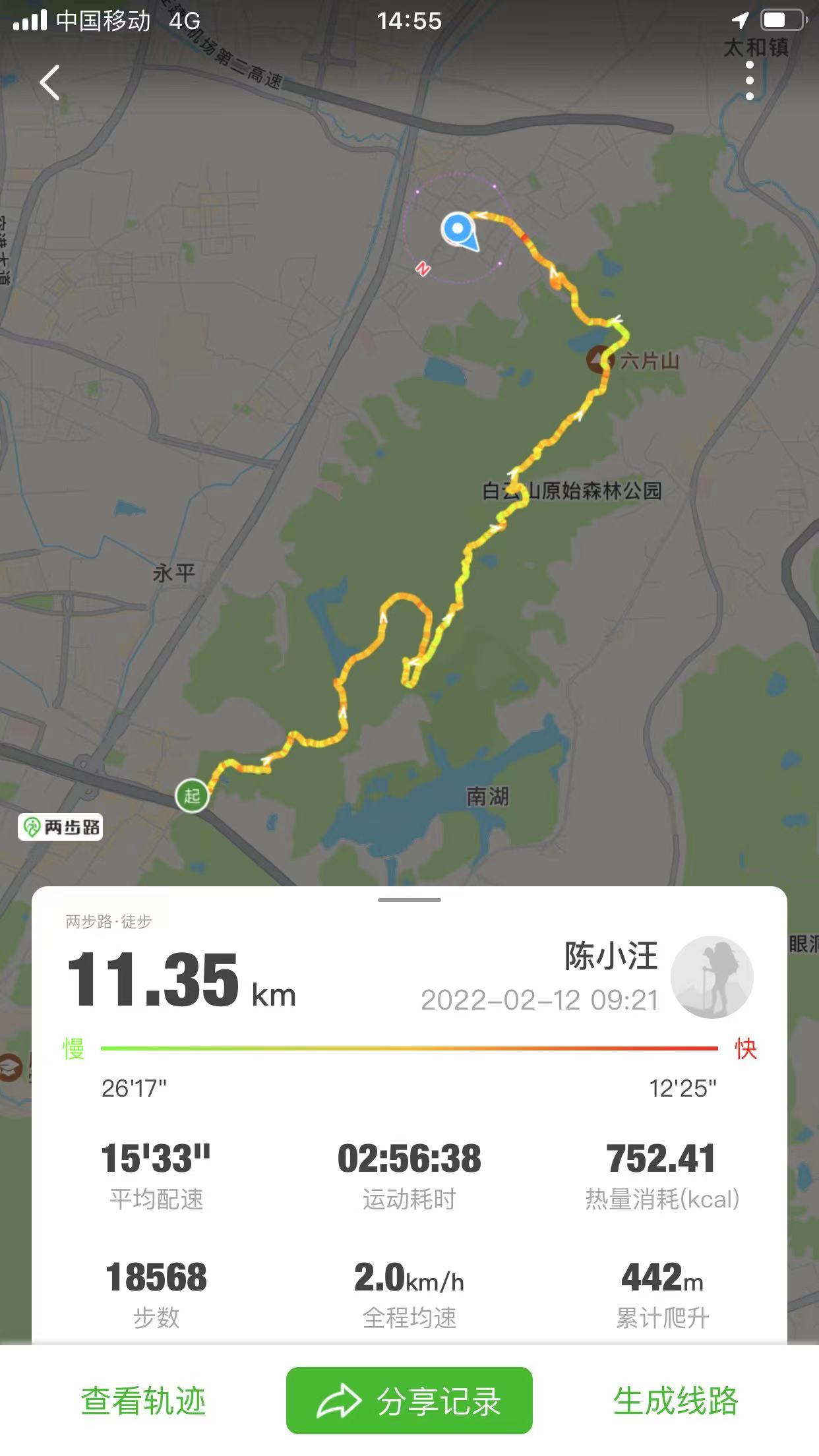
Task: Open the three-dot overflow menu
Action: [749, 81]
